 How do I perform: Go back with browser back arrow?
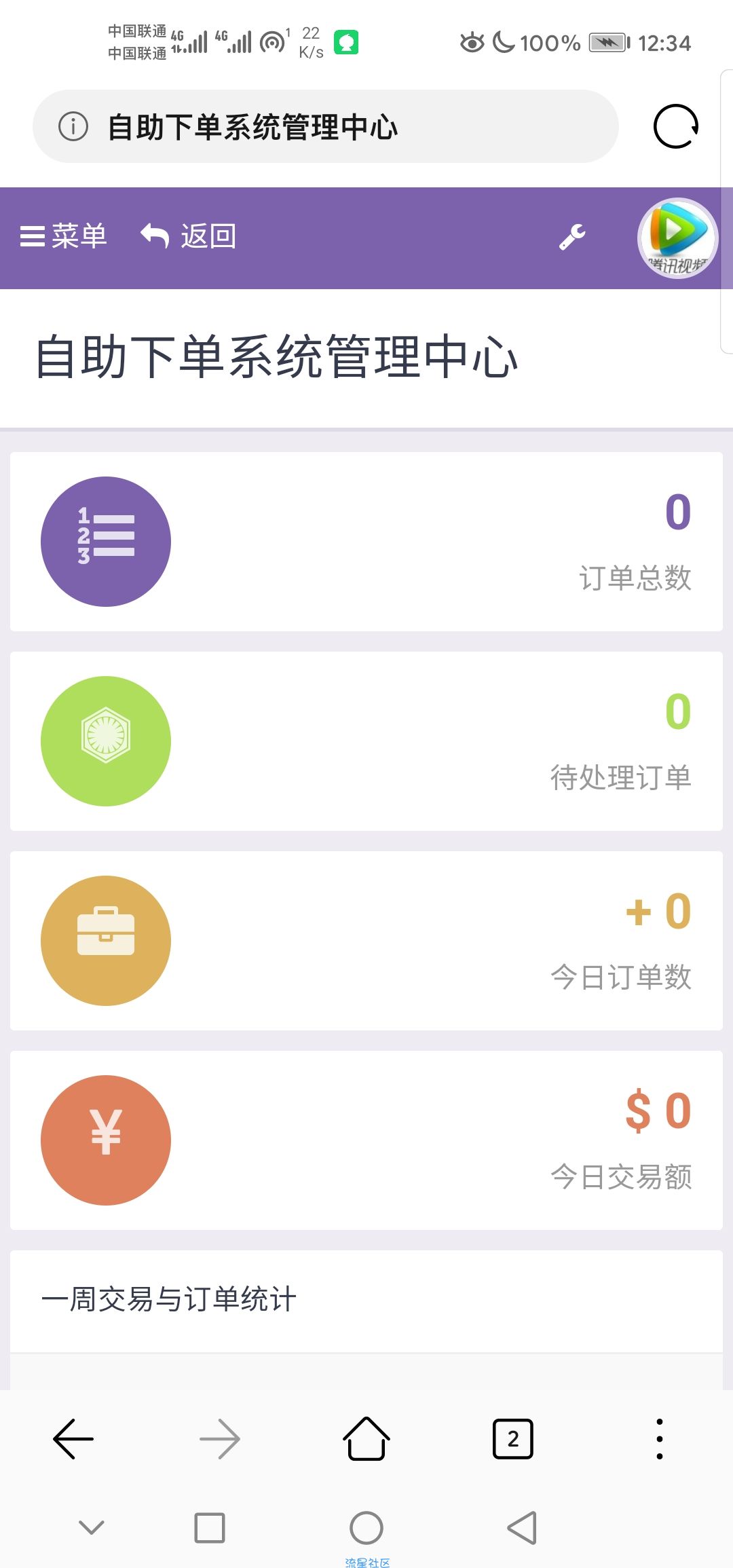point(73,1438)
